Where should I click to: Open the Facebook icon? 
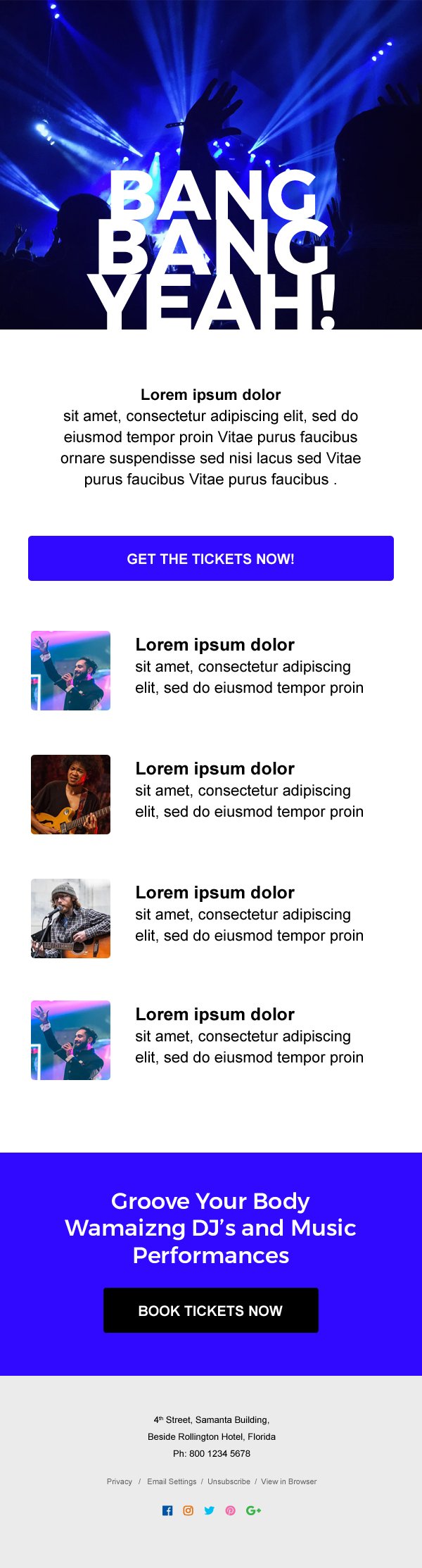(x=167, y=1510)
